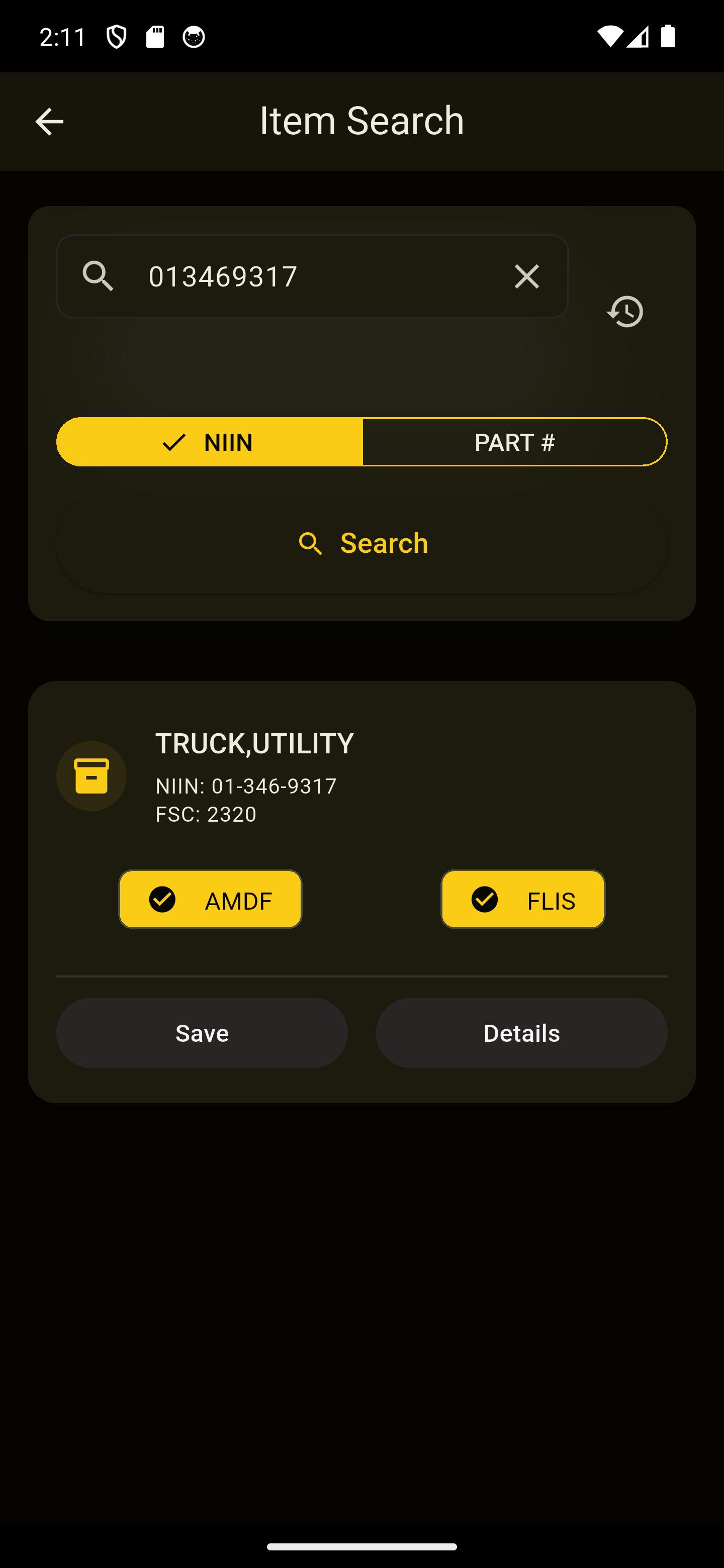Screen dimensions: 724x1568
Task: Open search history
Action: pyautogui.click(x=625, y=312)
